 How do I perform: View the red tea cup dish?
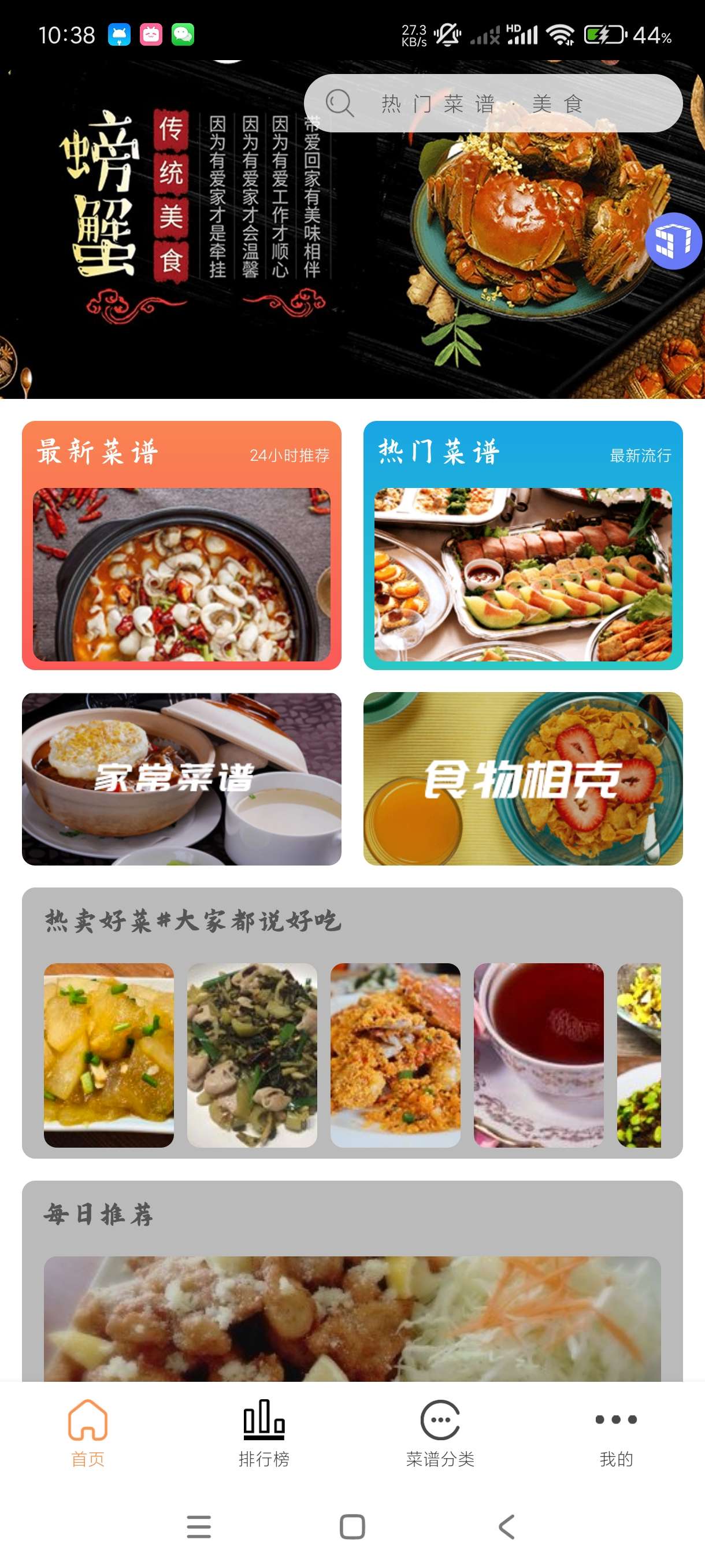[x=539, y=1054]
